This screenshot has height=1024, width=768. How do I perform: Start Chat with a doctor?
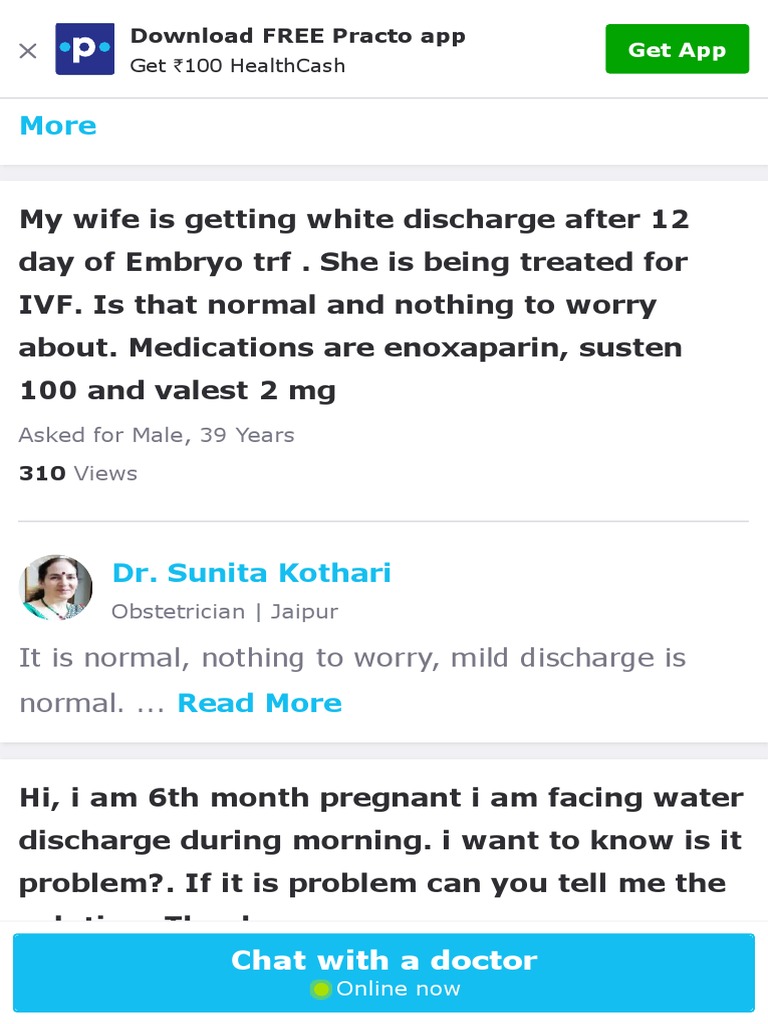[384, 972]
